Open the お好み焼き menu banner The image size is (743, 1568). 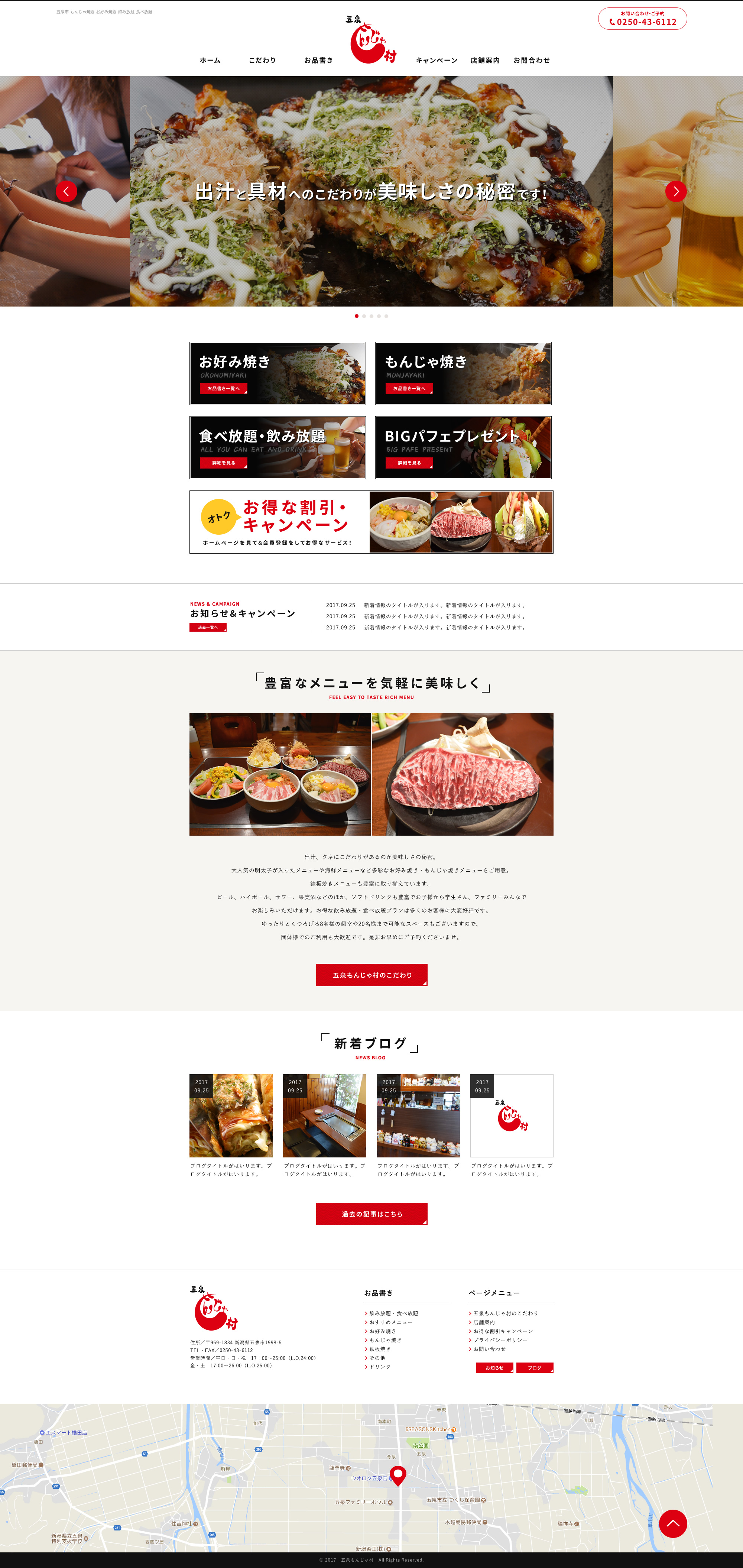pyautogui.click(x=278, y=373)
